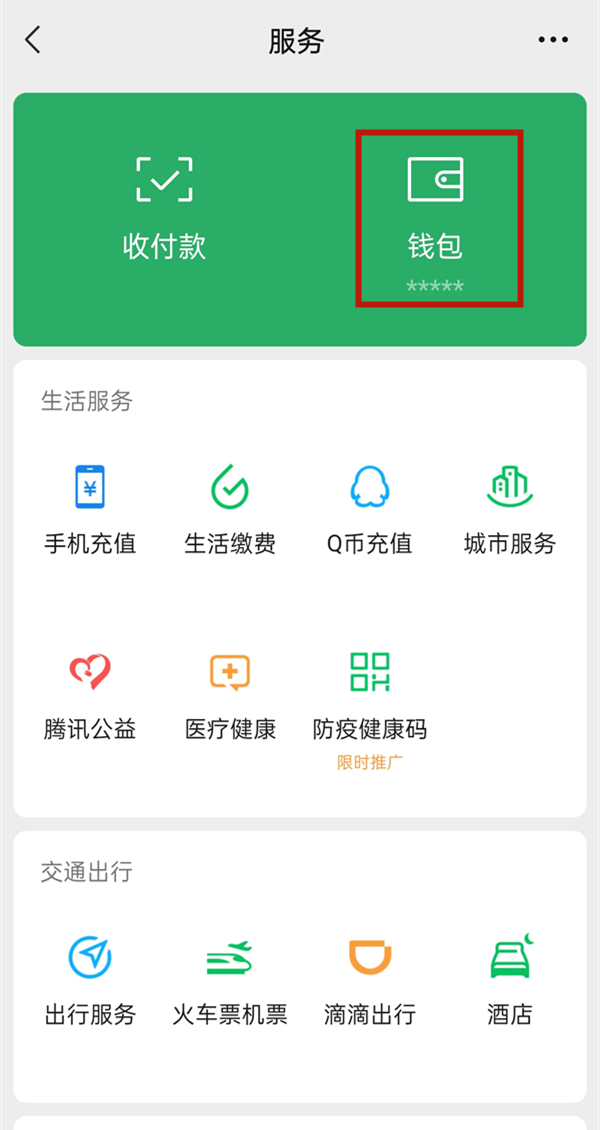The image size is (600, 1130).
Task: Open 城市服务 city services
Action: [510, 508]
